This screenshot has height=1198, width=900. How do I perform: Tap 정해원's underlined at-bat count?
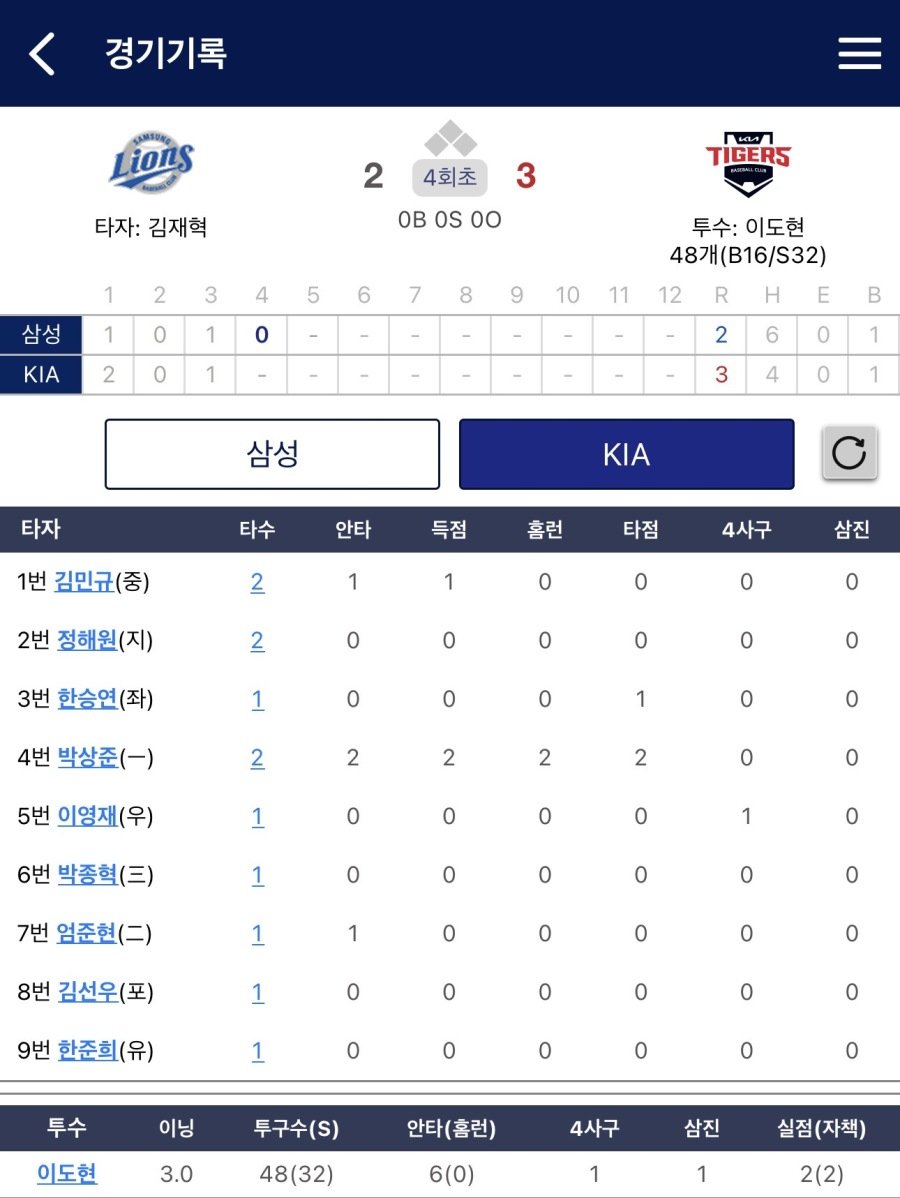(257, 641)
